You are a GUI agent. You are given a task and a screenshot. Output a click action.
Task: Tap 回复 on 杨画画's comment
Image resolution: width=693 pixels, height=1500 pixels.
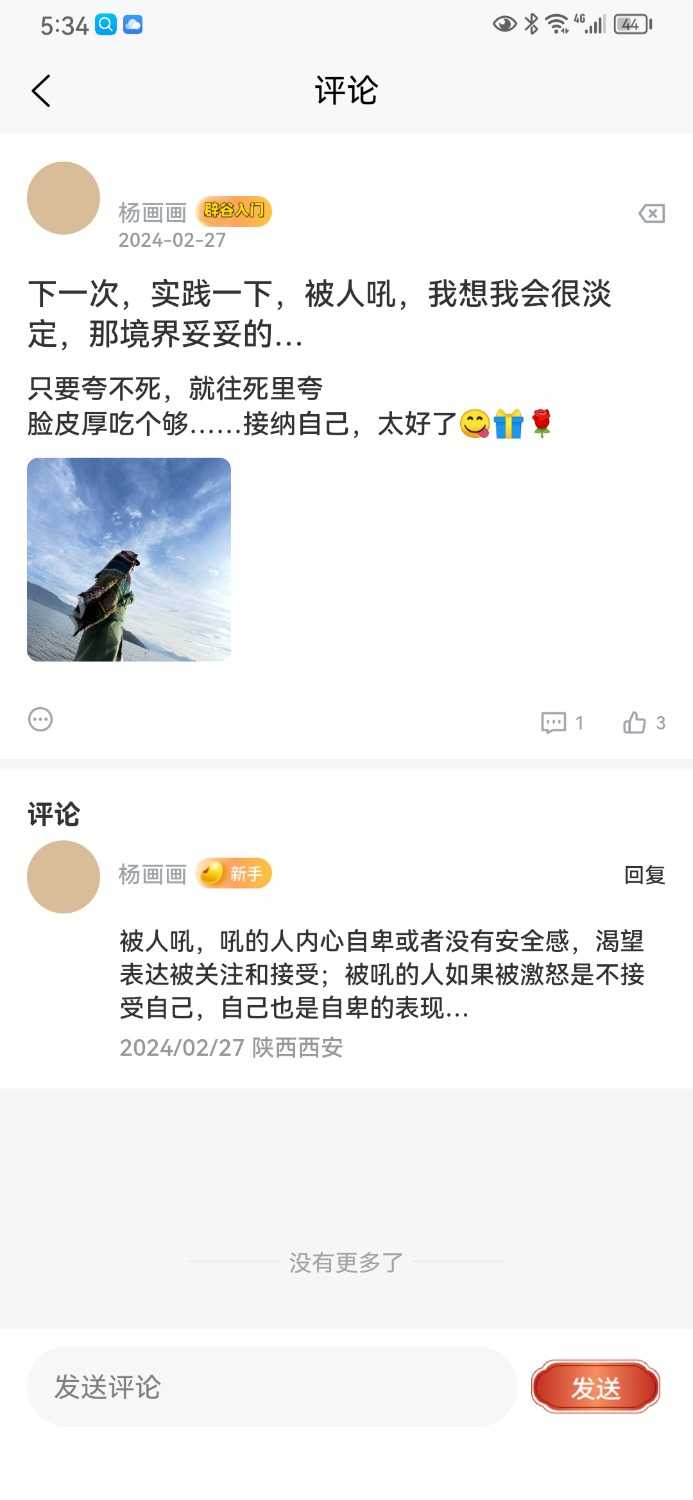pos(644,875)
